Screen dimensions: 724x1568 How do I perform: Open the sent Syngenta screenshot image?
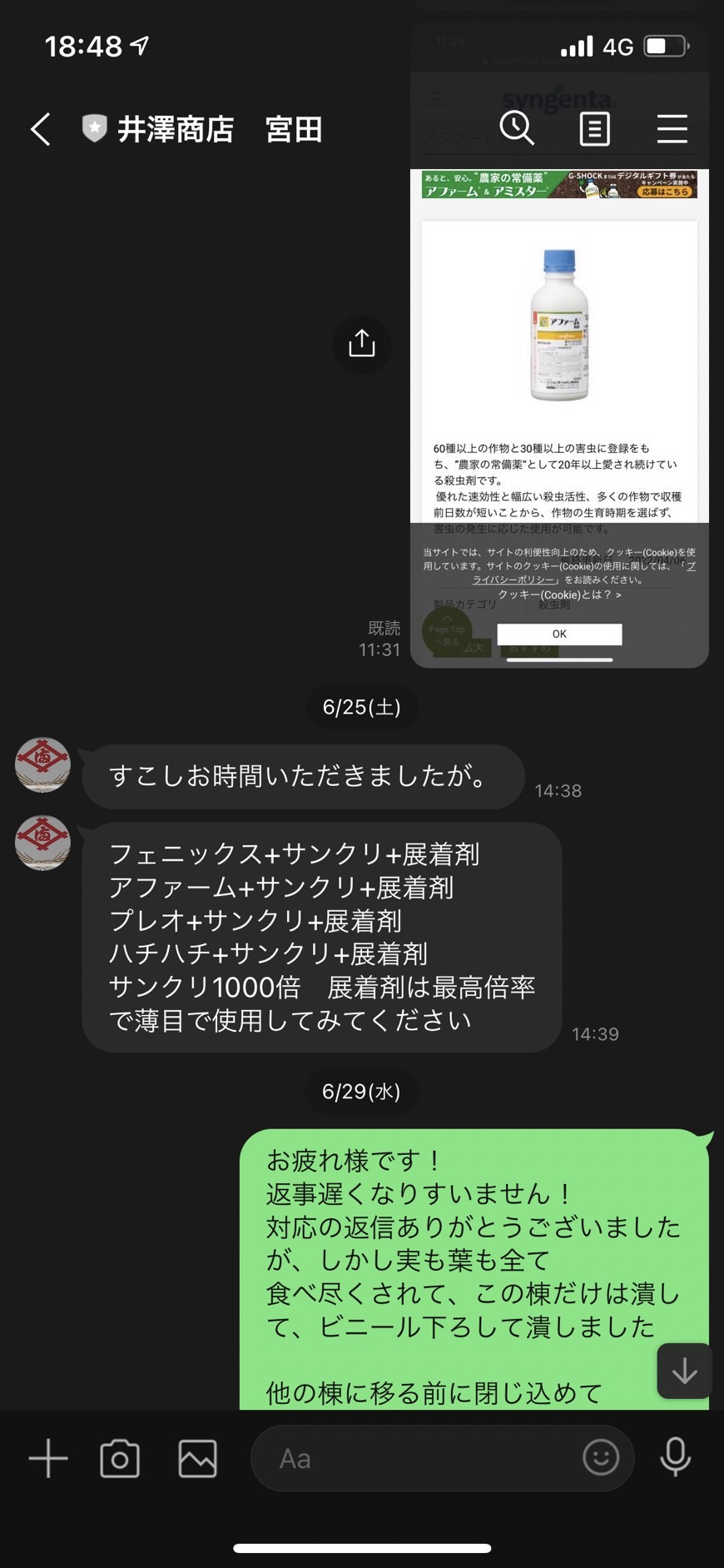(559, 346)
